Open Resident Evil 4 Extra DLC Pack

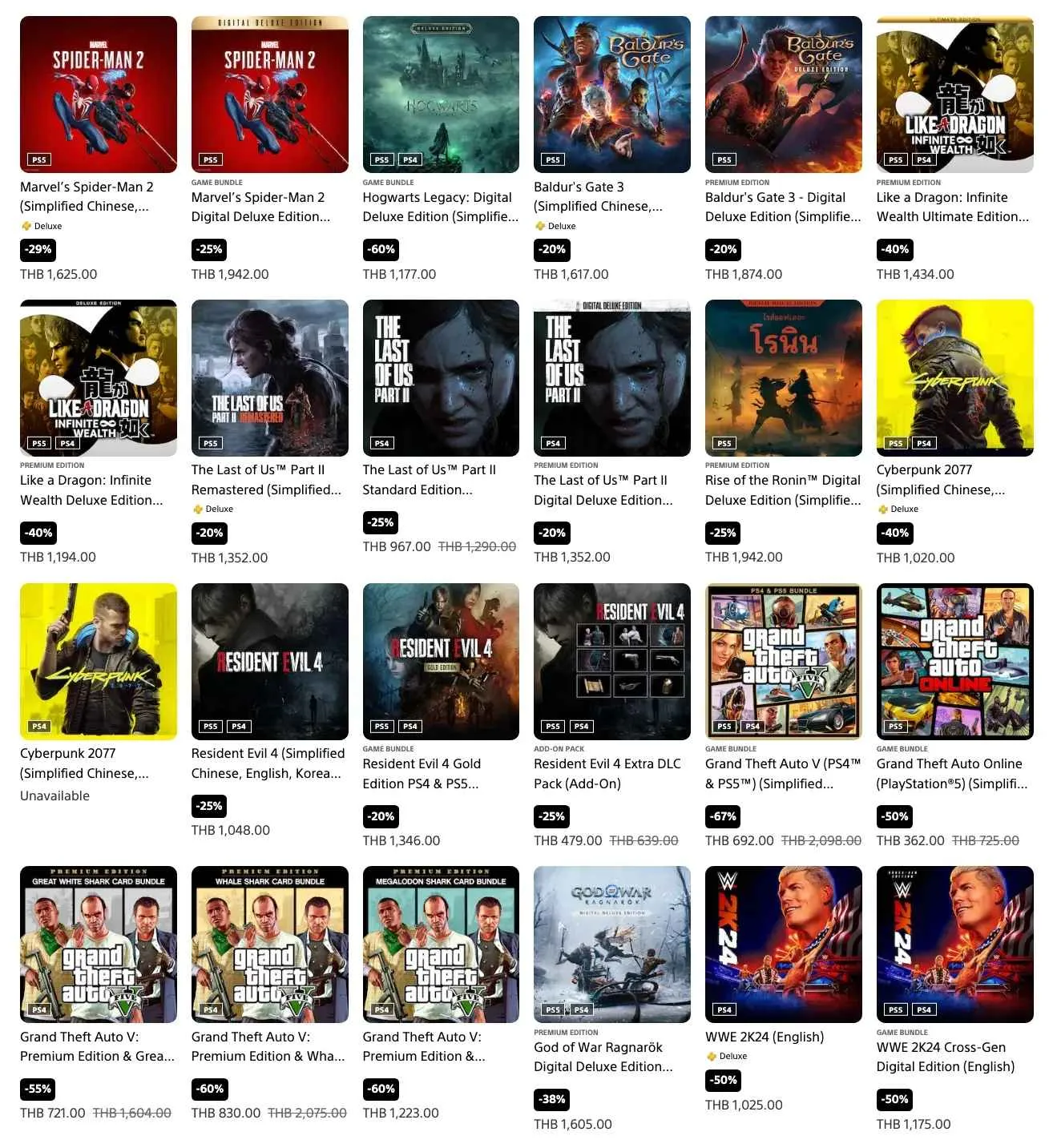pos(611,661)
